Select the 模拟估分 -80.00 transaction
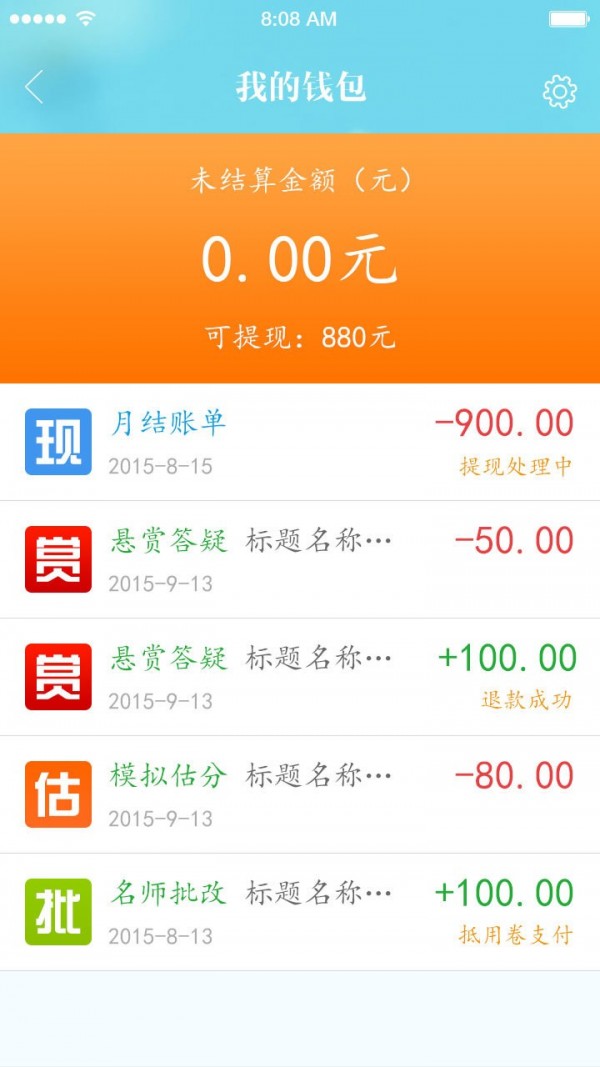This screenshot has height=1067, width=600. point(300,794)
